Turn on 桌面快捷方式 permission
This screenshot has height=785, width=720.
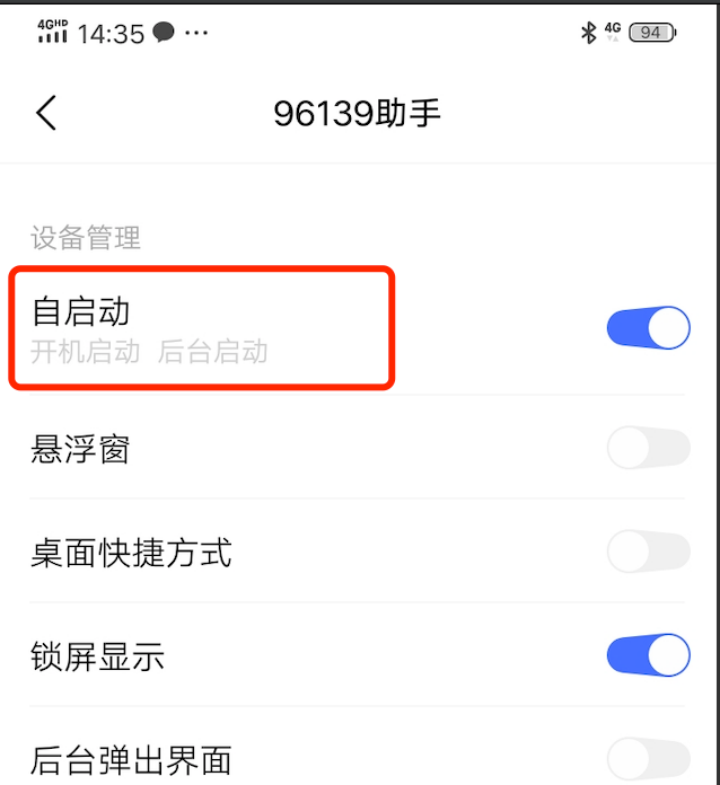click(648, 552)
